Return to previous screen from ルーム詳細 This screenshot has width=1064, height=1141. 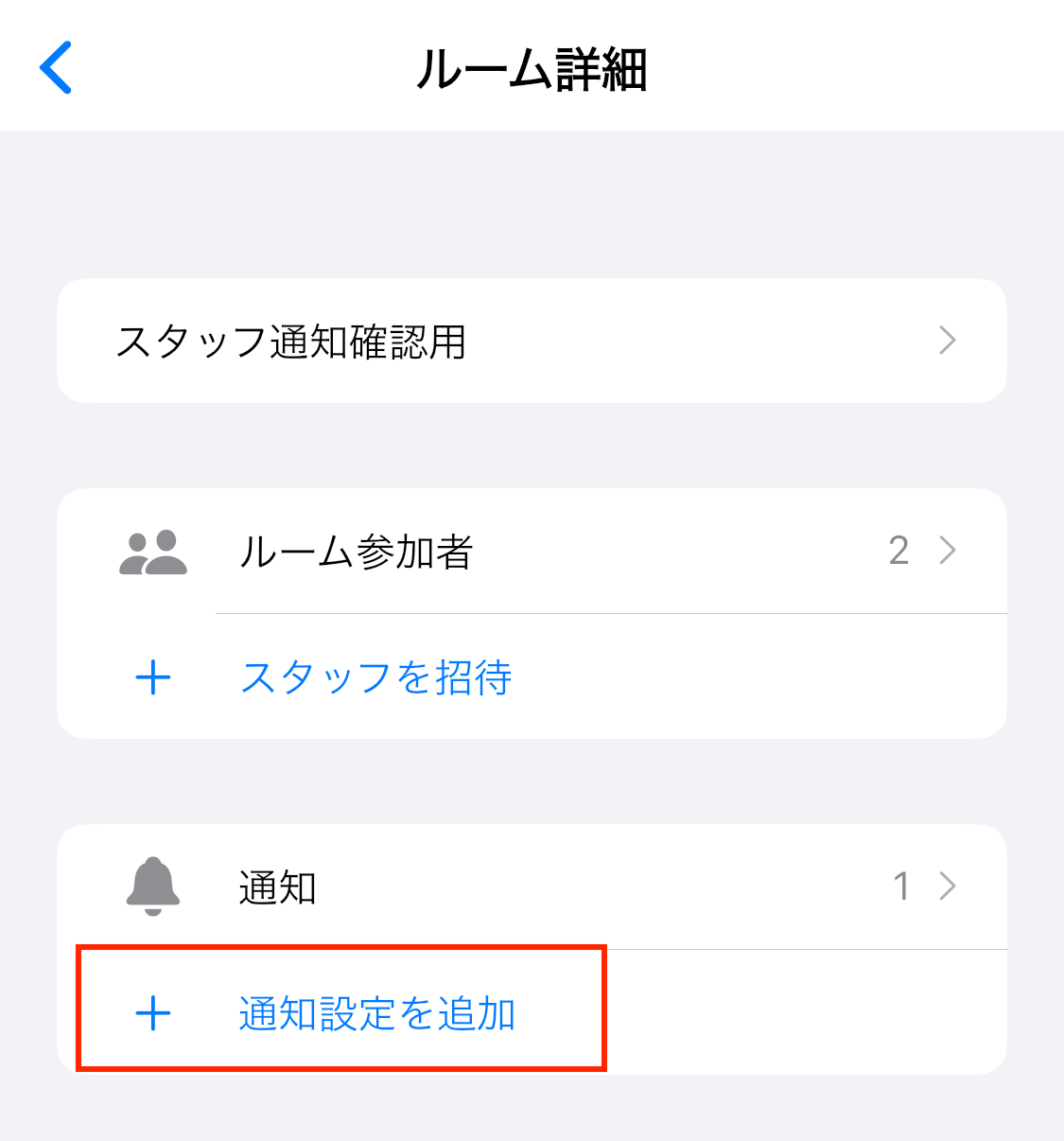pos(55,68)
